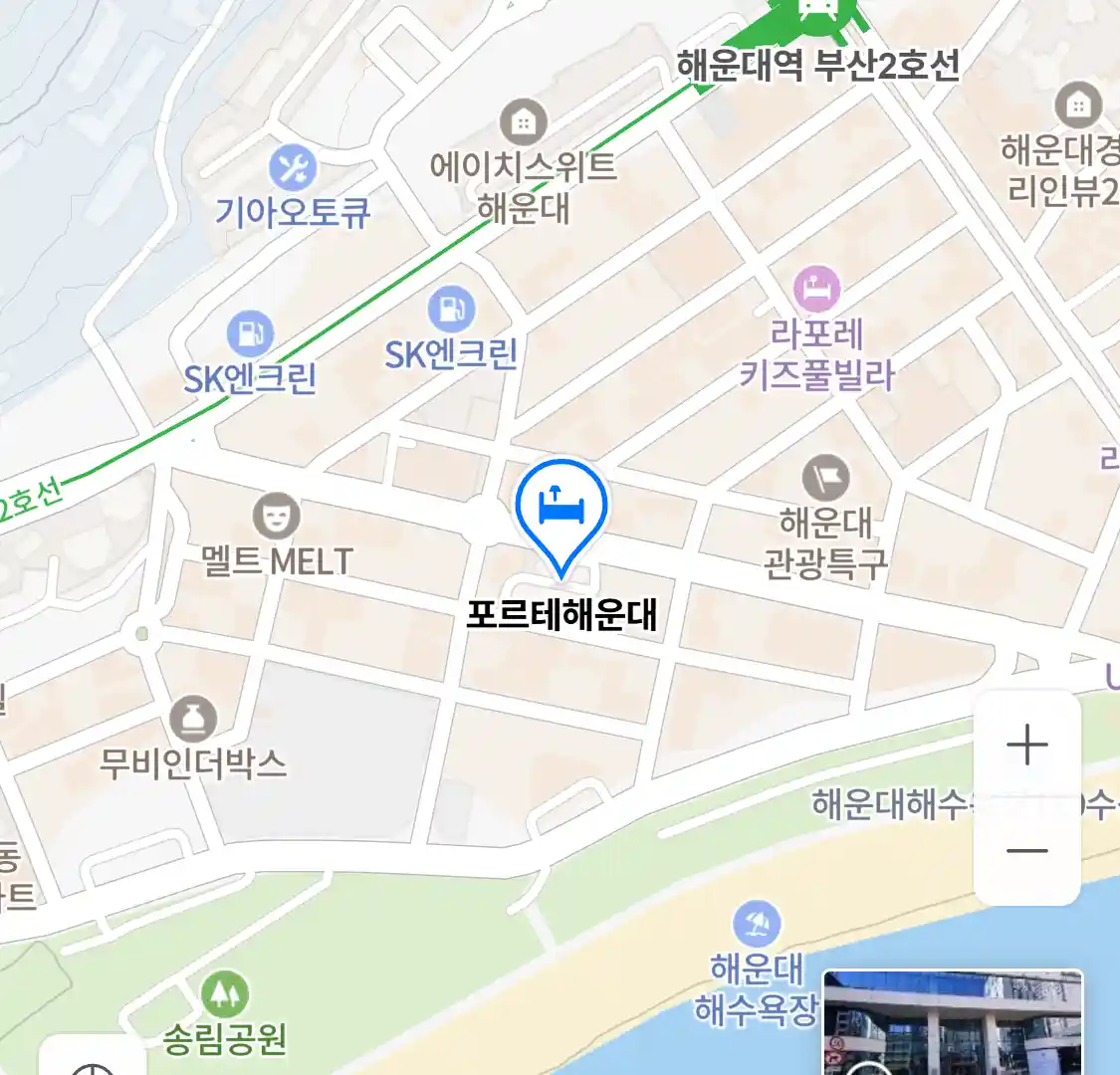Zoom out of the map
This screenshot has height=1075, width=1120.
(x=1026, y=851)
